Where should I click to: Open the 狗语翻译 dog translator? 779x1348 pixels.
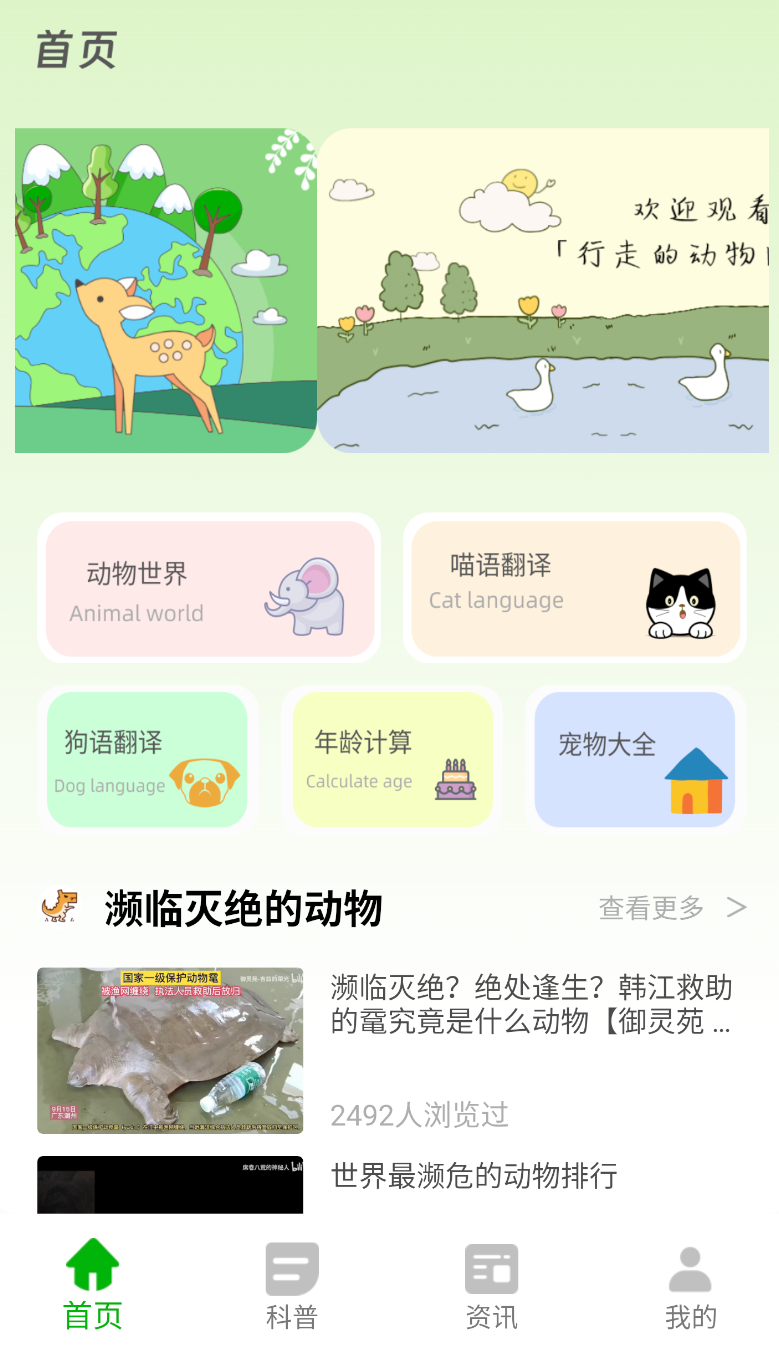148,758
